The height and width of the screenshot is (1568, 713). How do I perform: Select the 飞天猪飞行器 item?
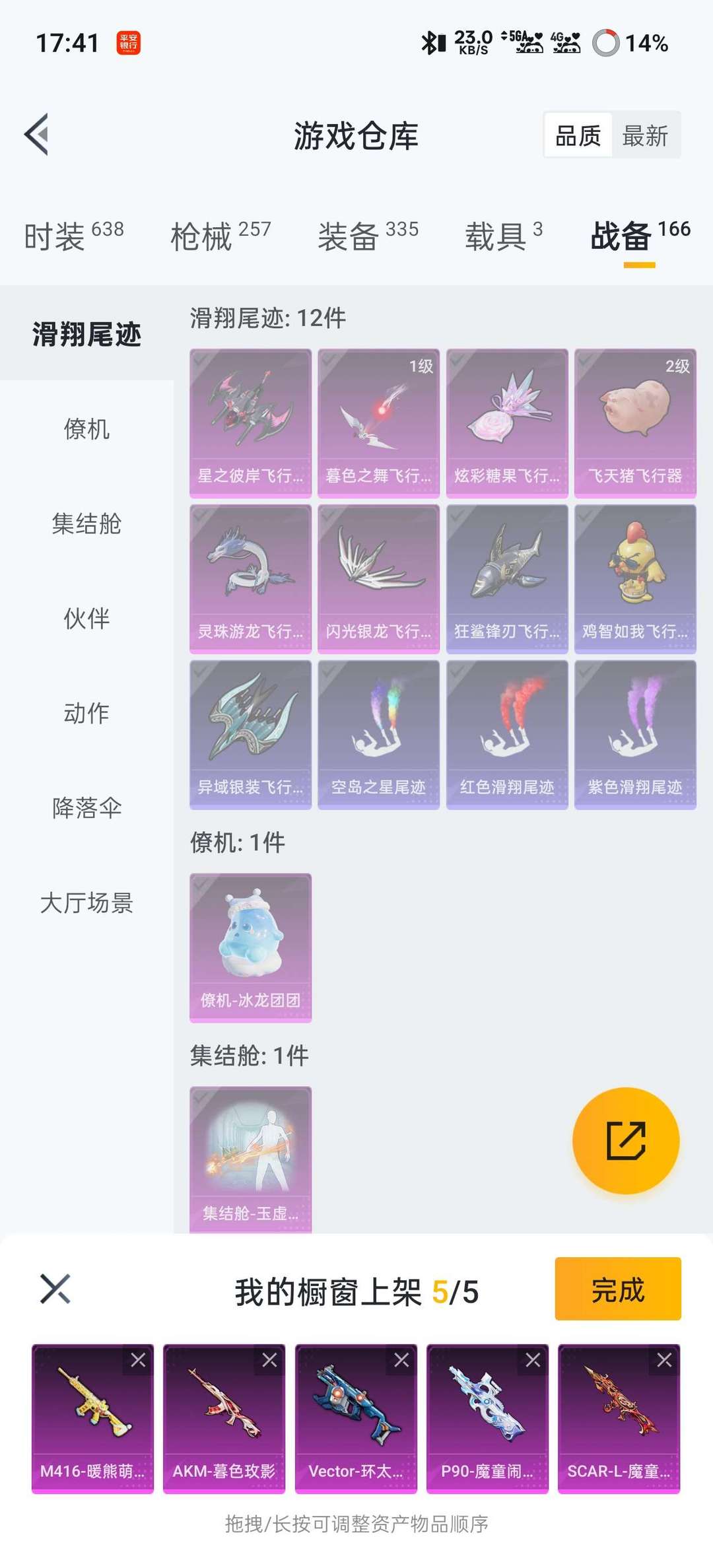(x=635, y=423)
